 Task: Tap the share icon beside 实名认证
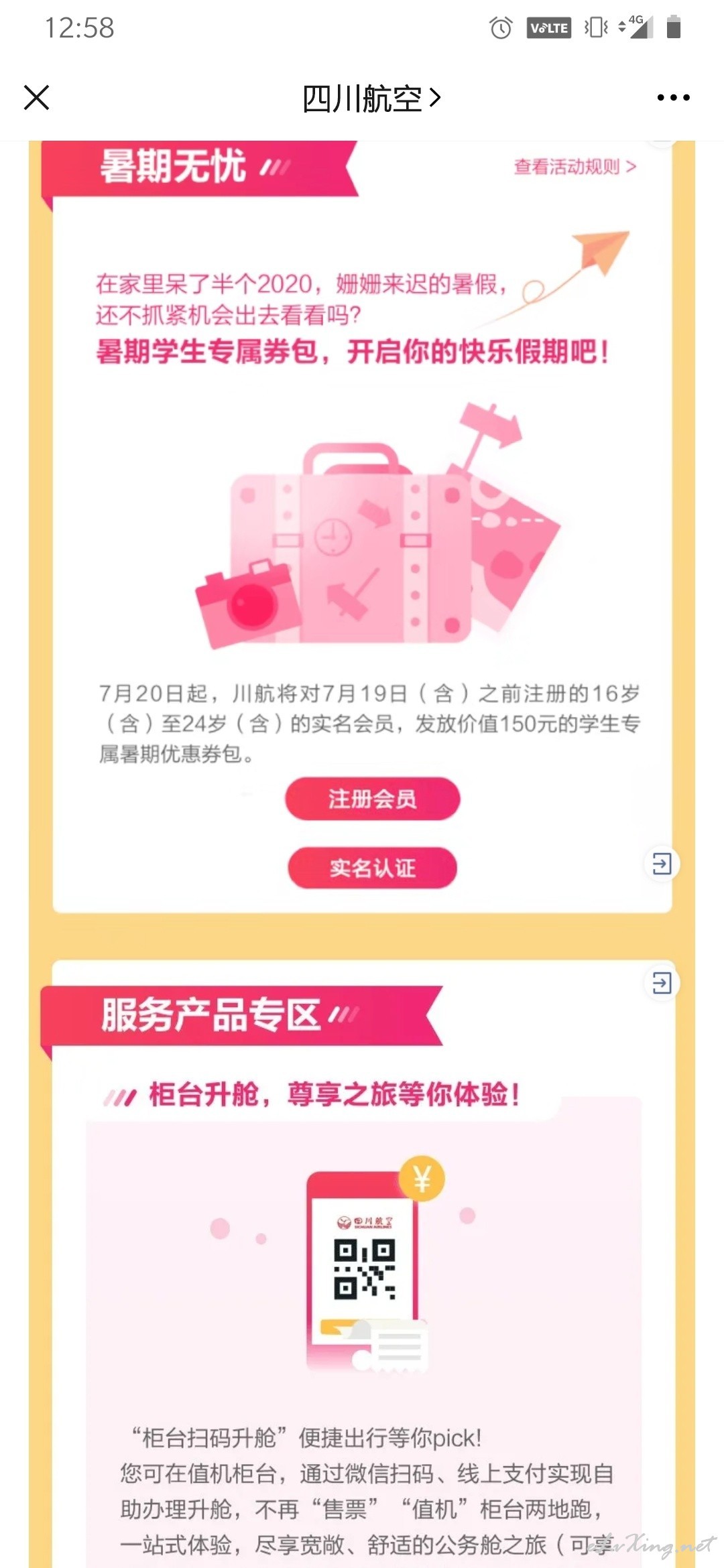(x=661, y=864)
